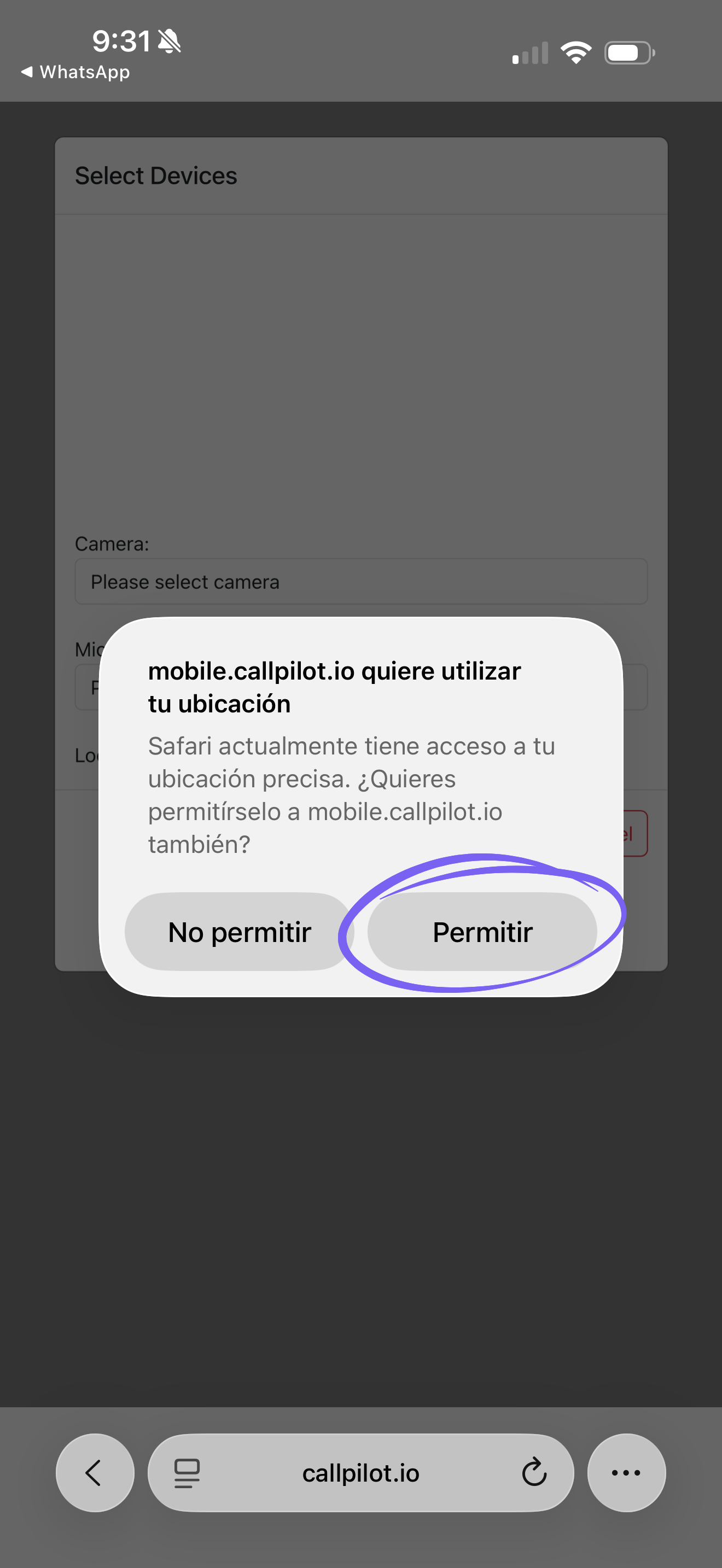Tap the battery indicator
The width and height of the screenshot is (722, 1568).
(628, 52)
